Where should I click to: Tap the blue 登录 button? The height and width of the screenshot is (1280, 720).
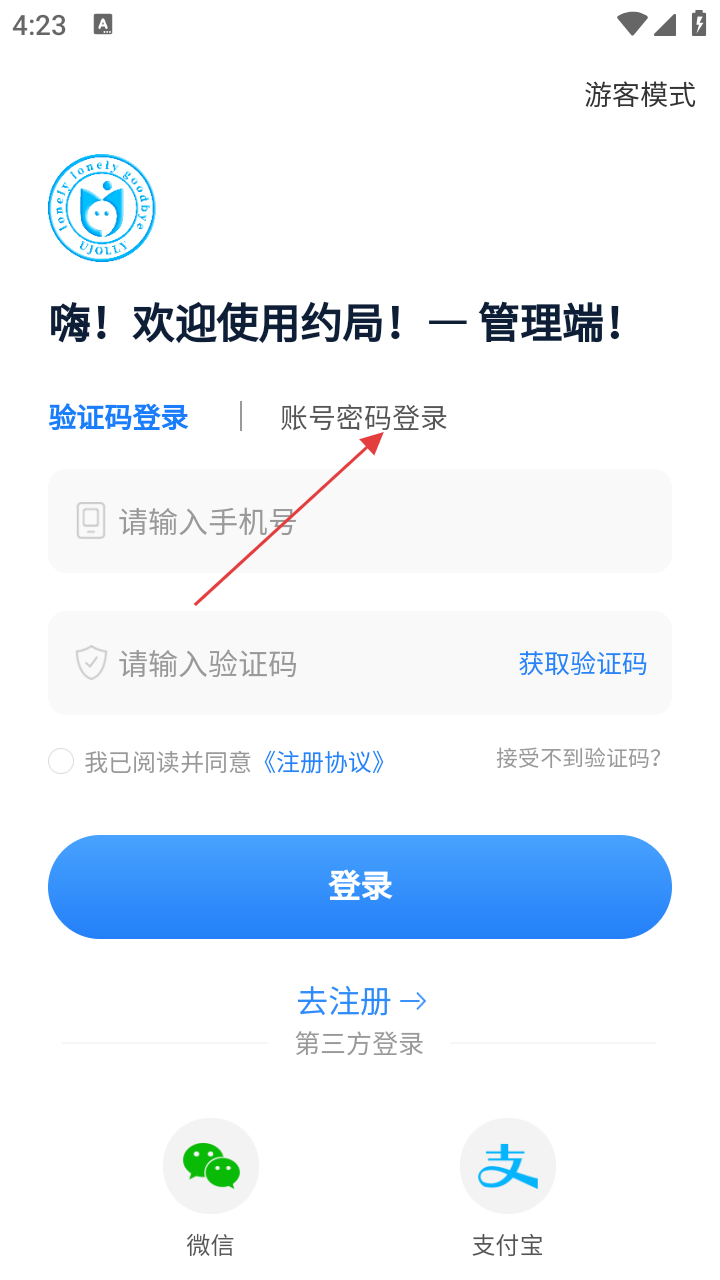tap(360, 886)
